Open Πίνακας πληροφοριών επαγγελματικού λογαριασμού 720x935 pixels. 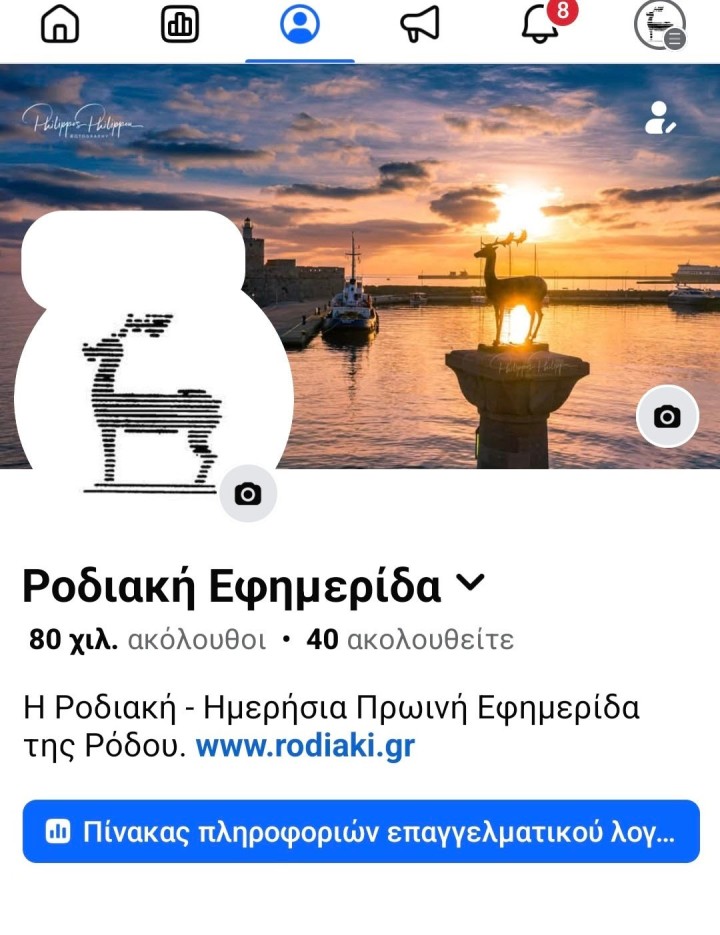(360, 831)
